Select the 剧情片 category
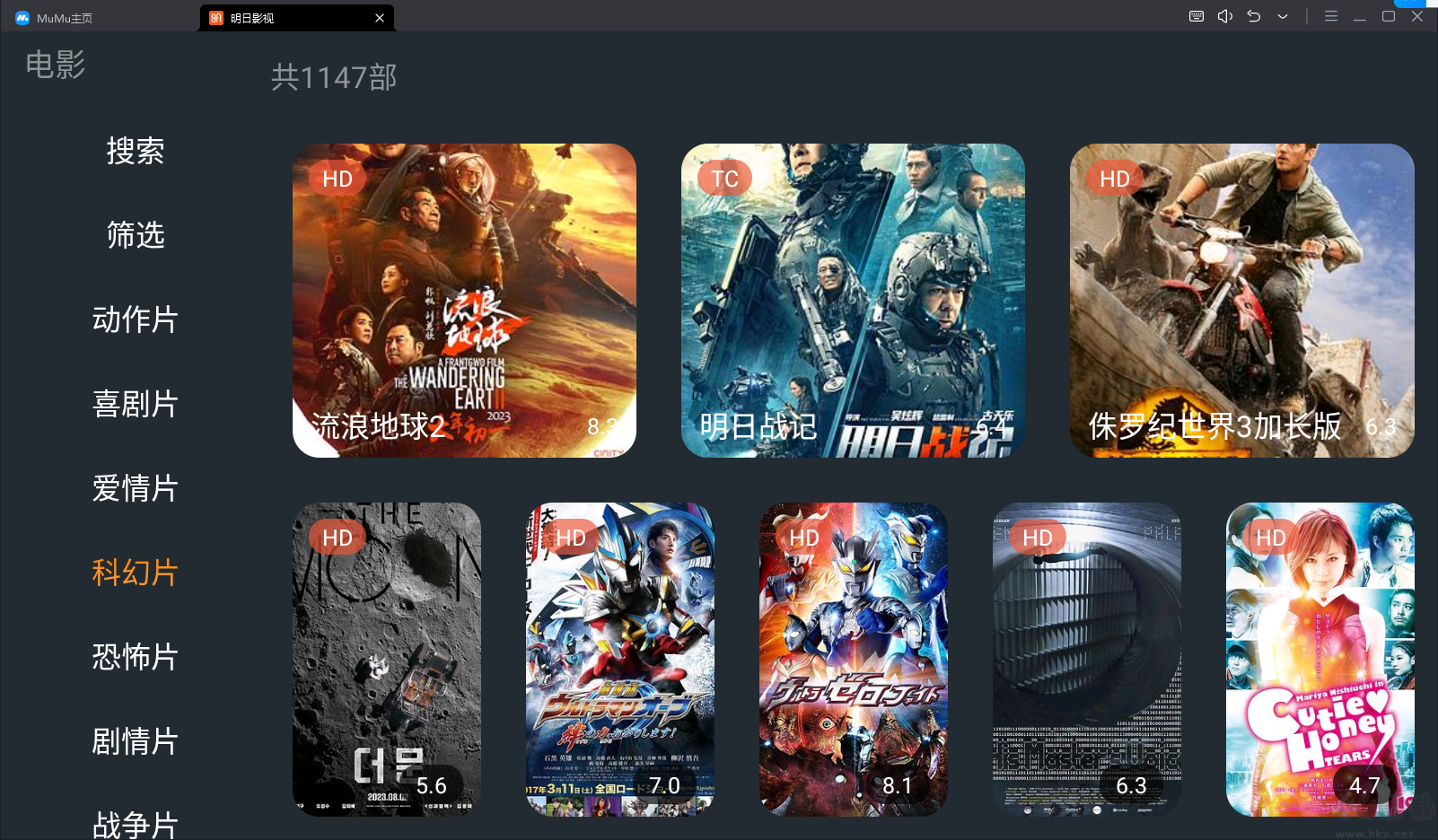 tap(135, 741)
